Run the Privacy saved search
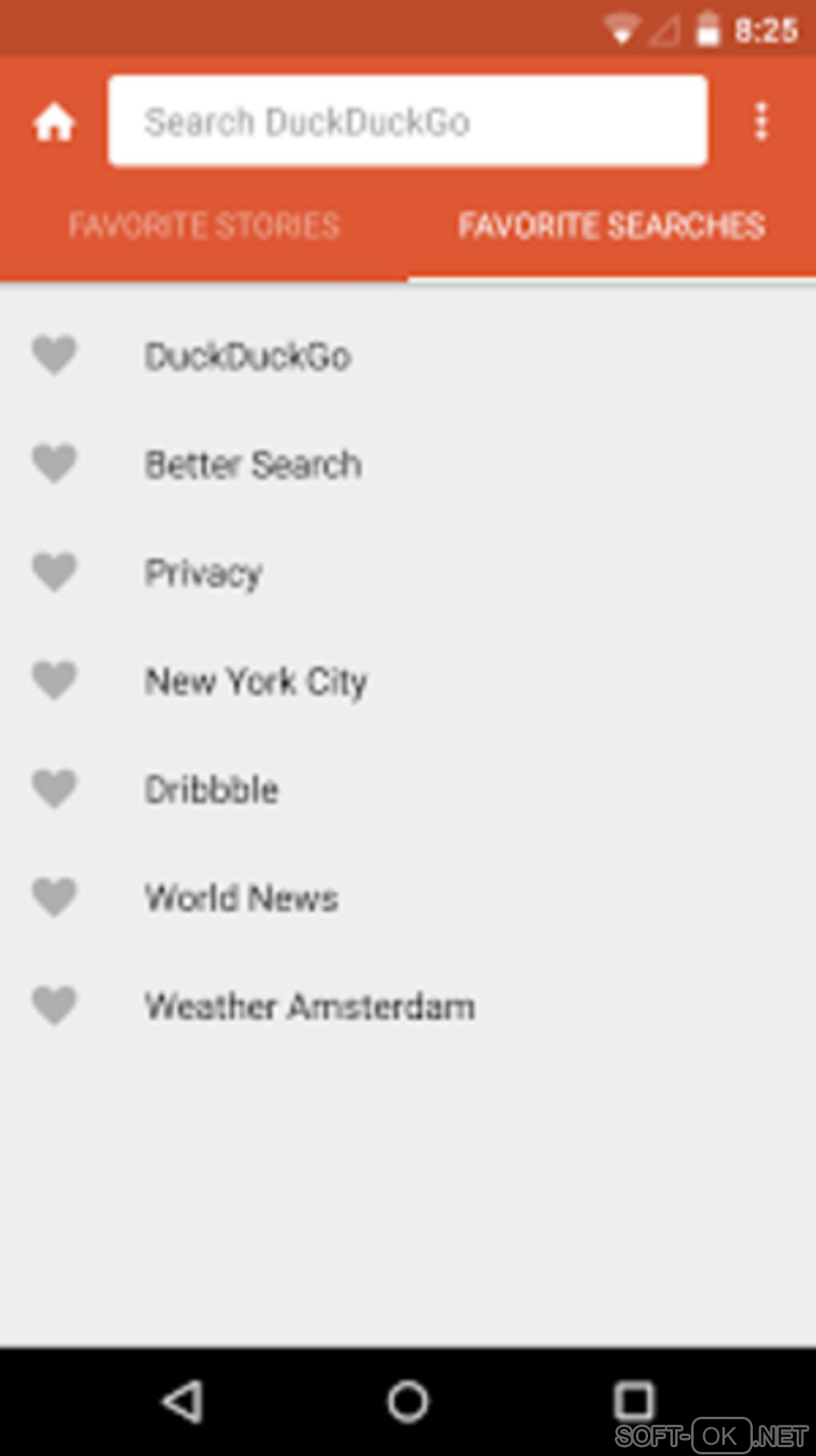 click(x=203, y=573)
